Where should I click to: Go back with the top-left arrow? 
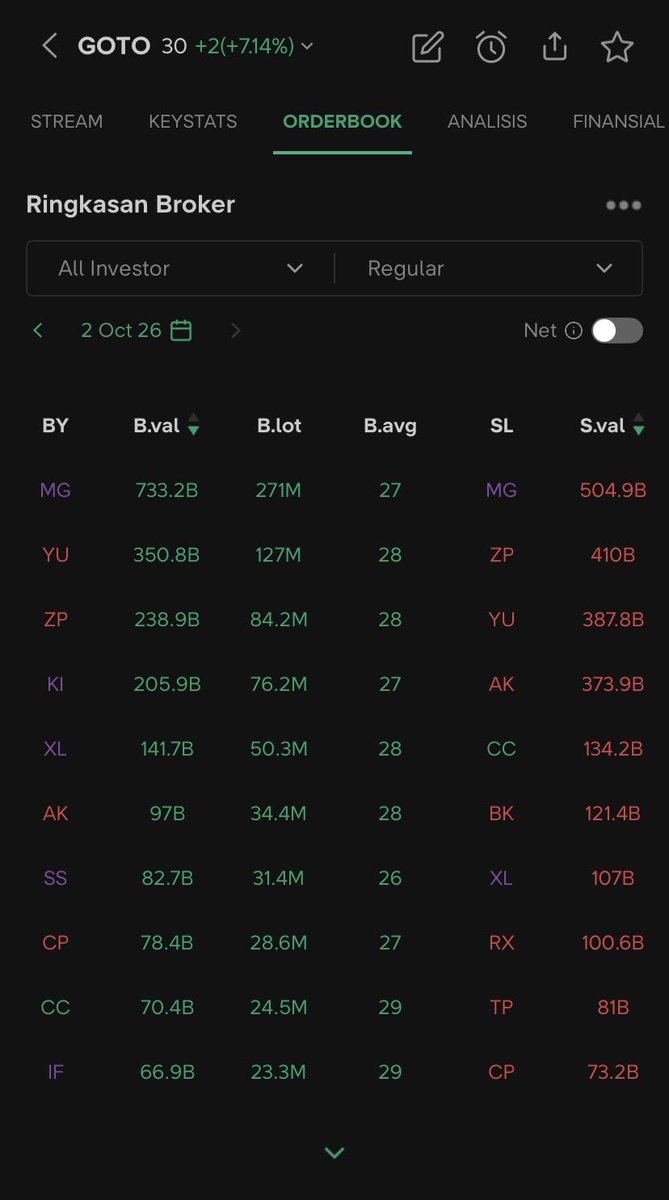[x=50, y=46]
